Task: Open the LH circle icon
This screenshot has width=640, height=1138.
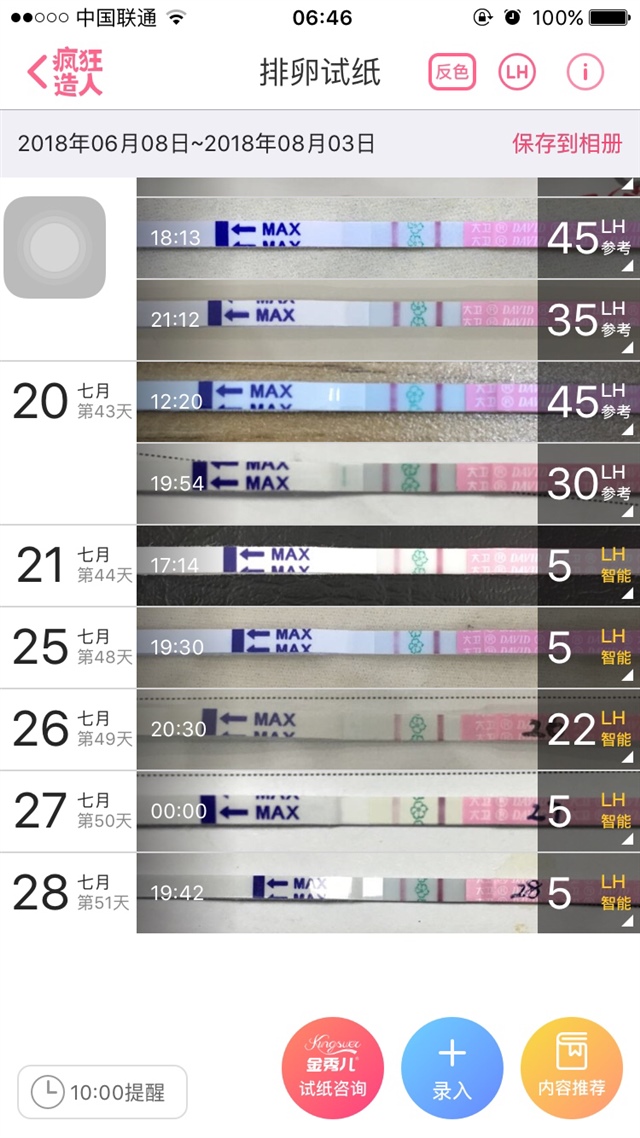Action: pyautogui.click(x=517, y=72)
